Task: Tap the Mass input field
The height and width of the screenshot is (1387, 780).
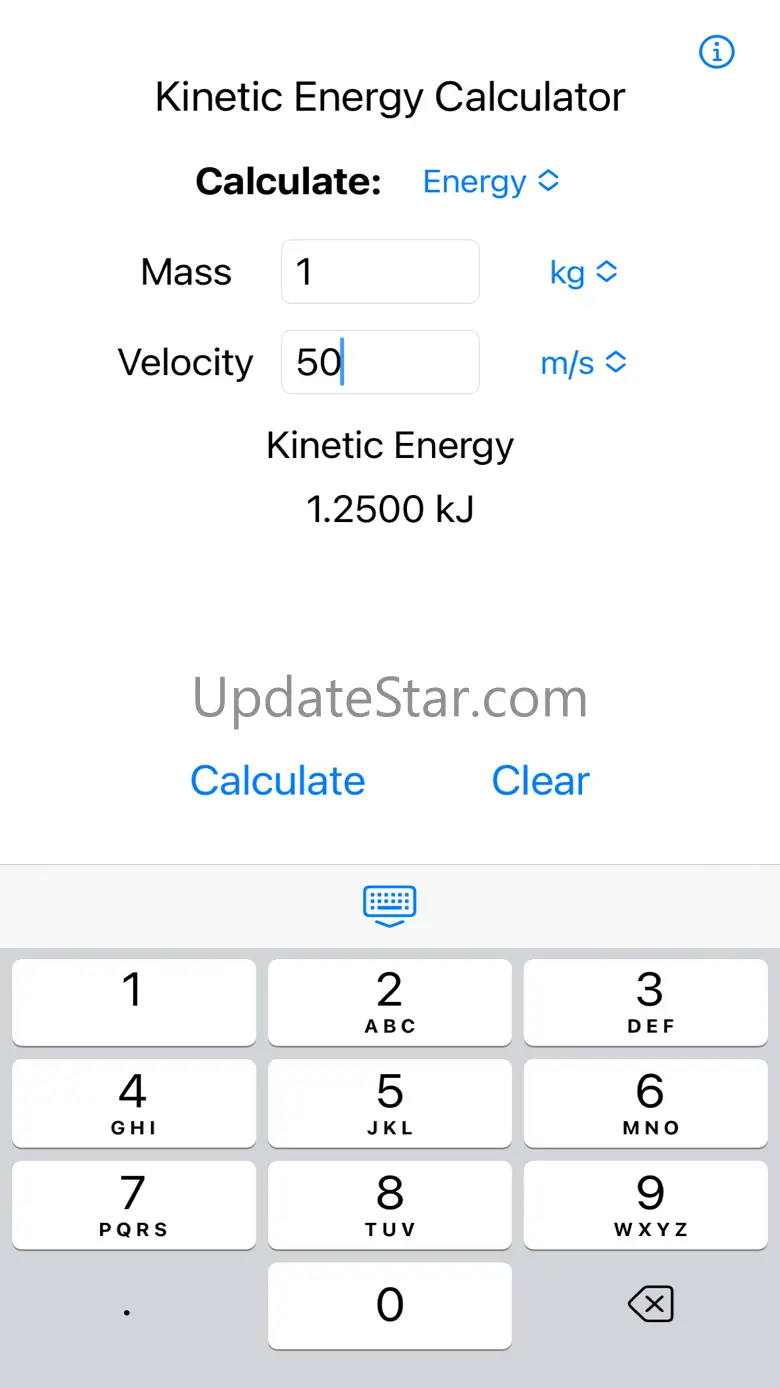Action: coord(380,271)
